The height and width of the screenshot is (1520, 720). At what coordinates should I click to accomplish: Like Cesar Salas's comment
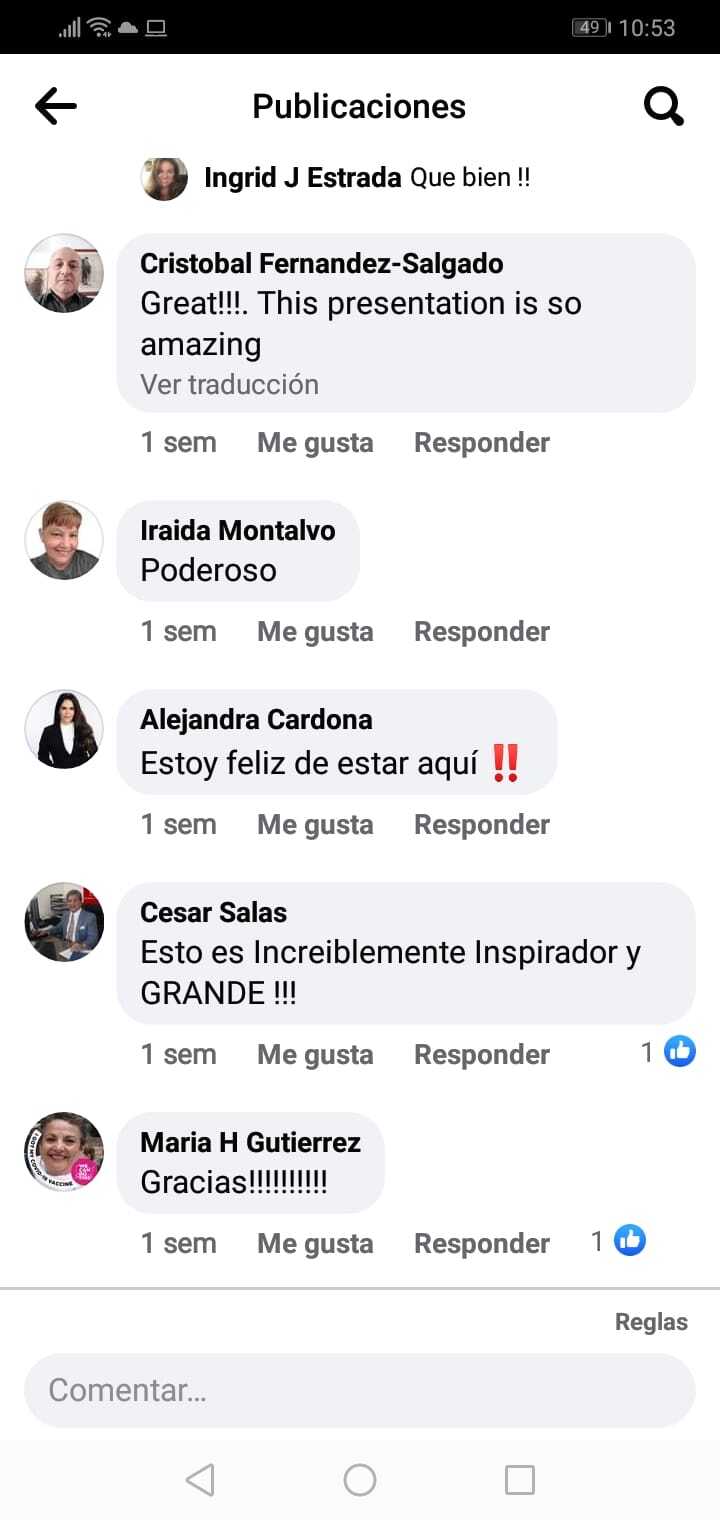tap(315, 1054)
